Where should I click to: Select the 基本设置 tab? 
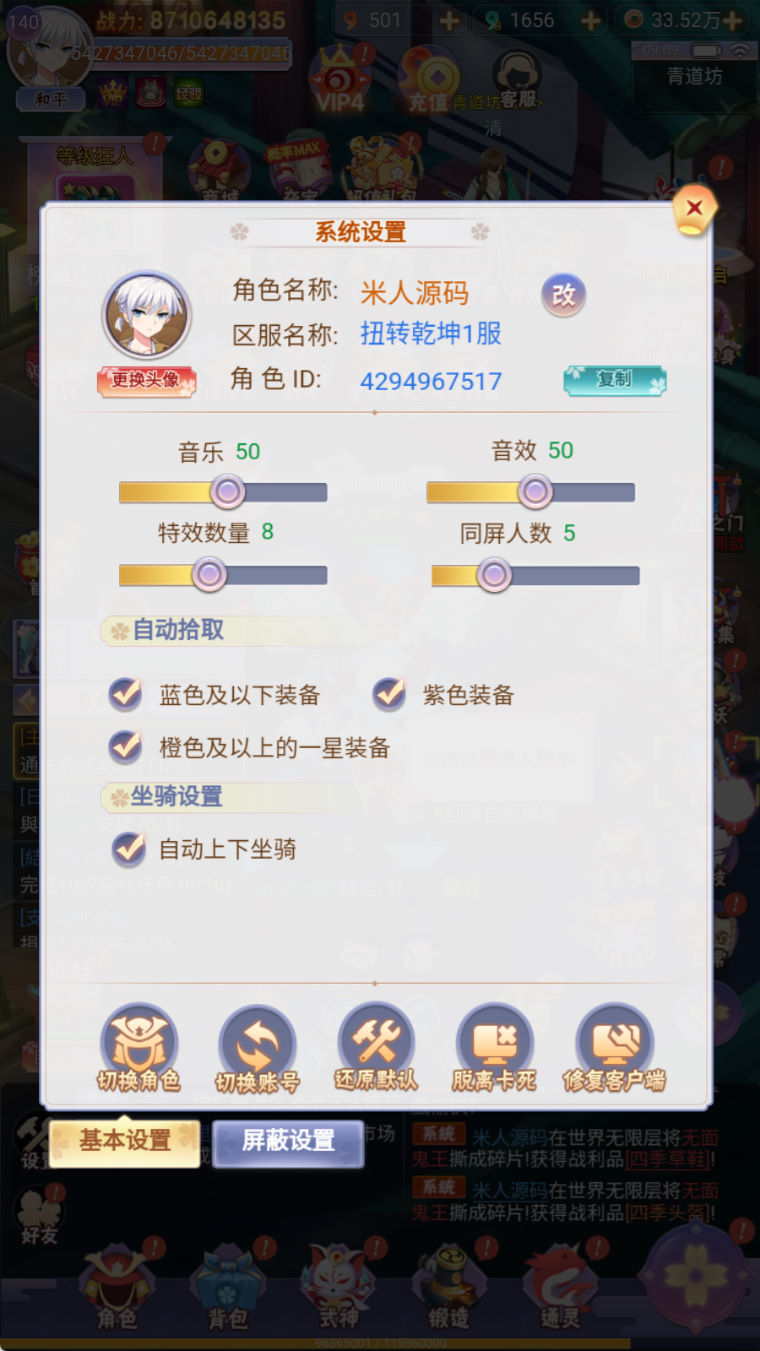(x=125, y=1141)
